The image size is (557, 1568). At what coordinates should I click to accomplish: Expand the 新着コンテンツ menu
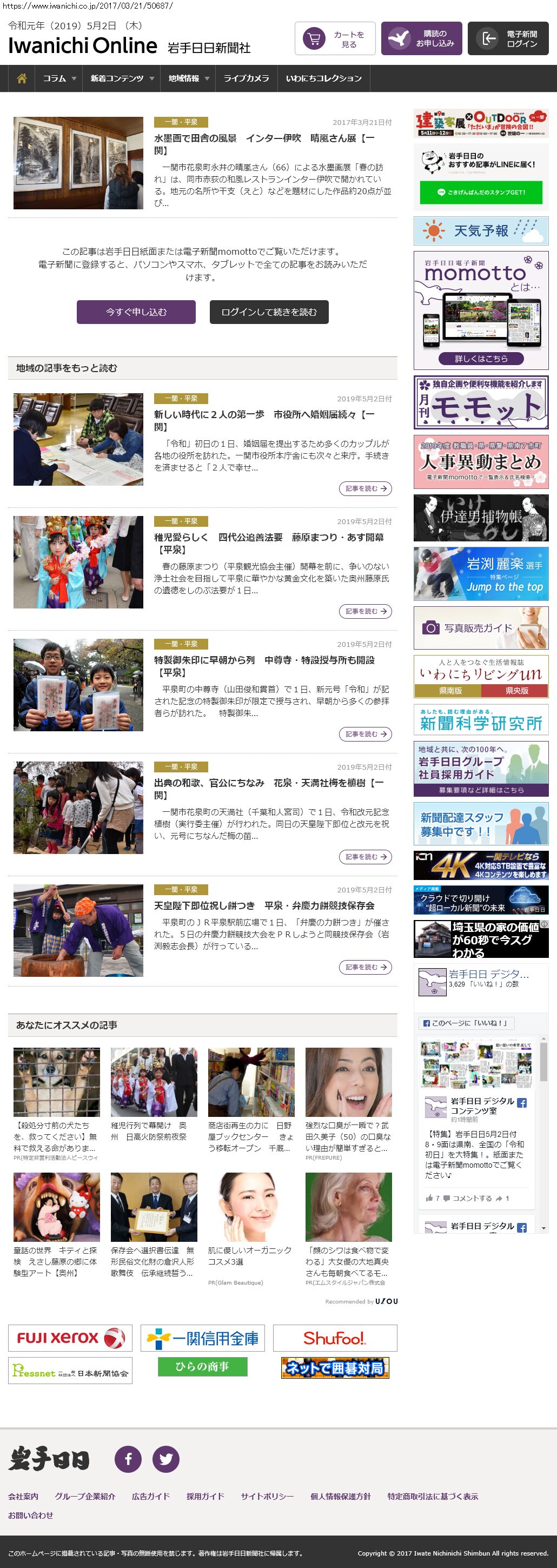(x=122, y=78)
